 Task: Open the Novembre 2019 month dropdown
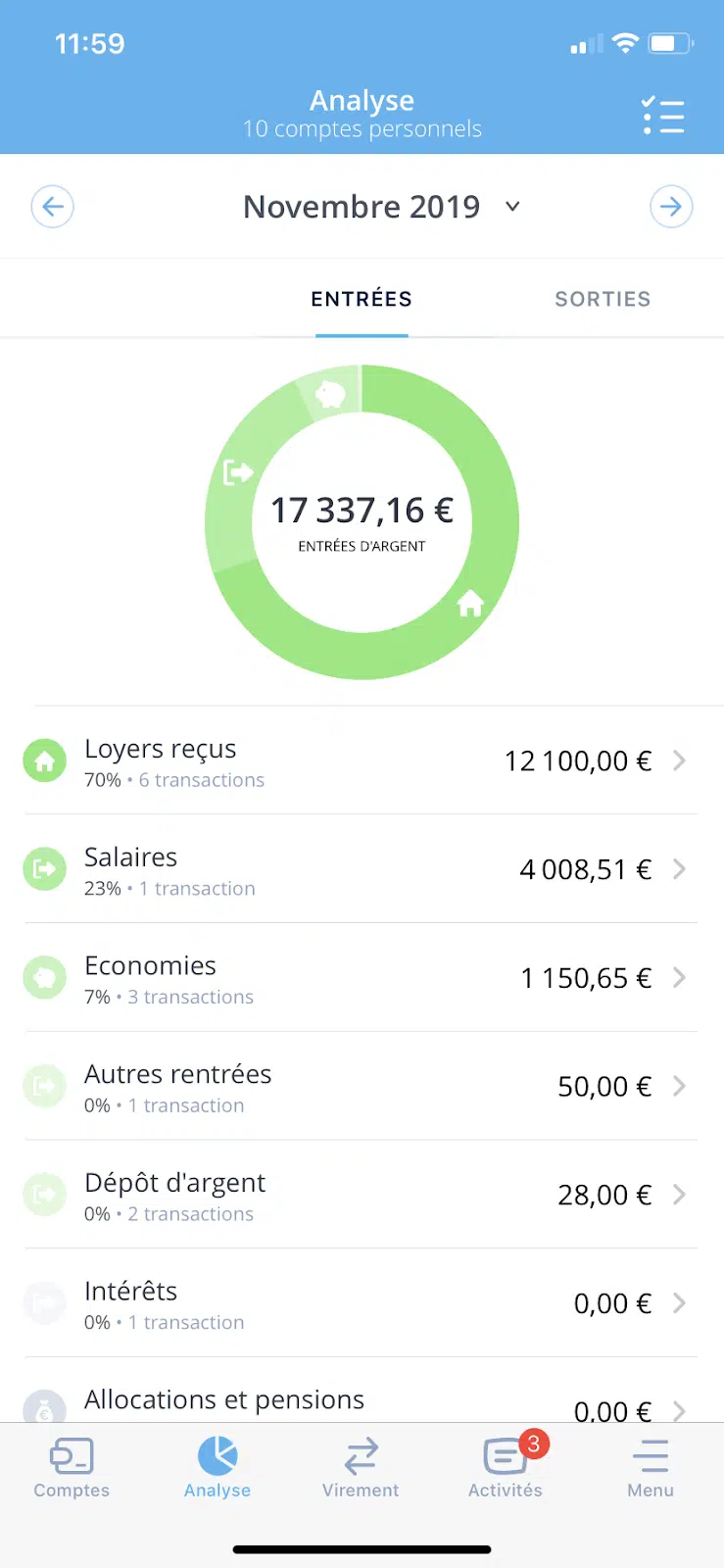pyautogui.click(x=381, y=207)
